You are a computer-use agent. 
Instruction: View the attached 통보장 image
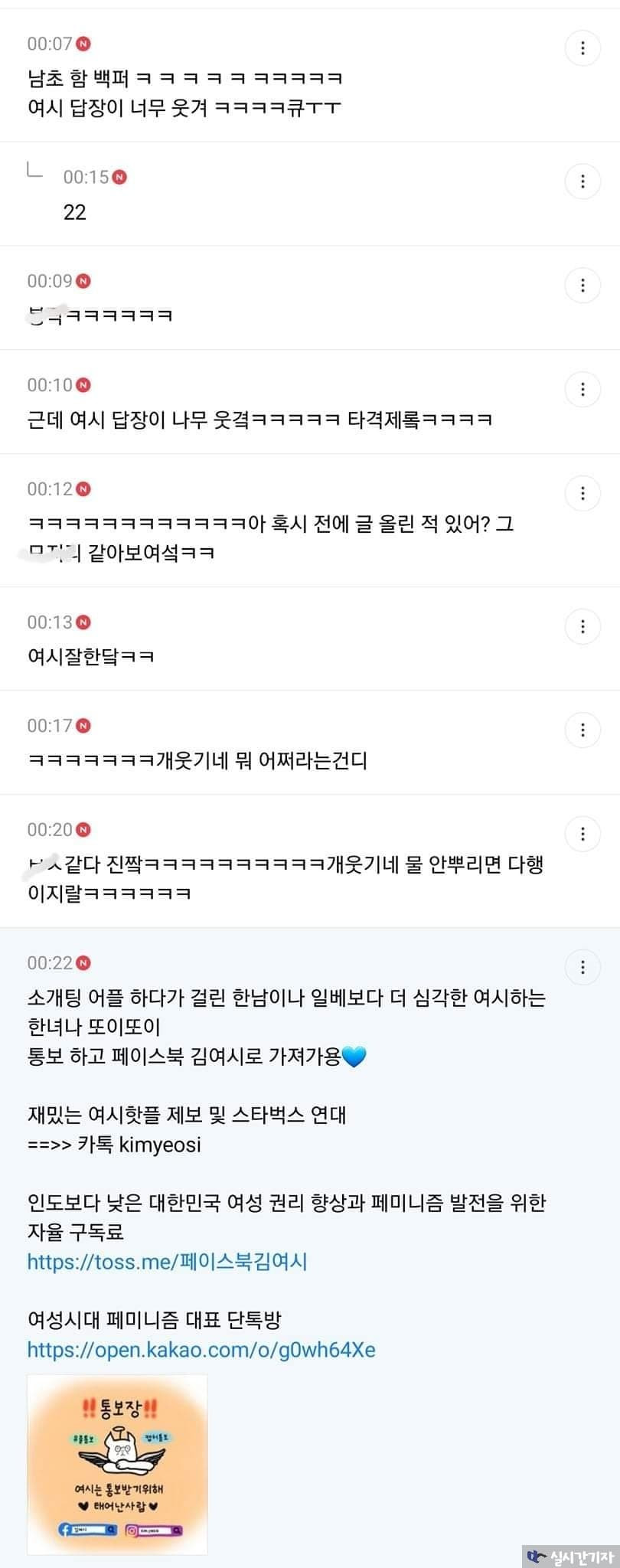tap(117, 1464)
